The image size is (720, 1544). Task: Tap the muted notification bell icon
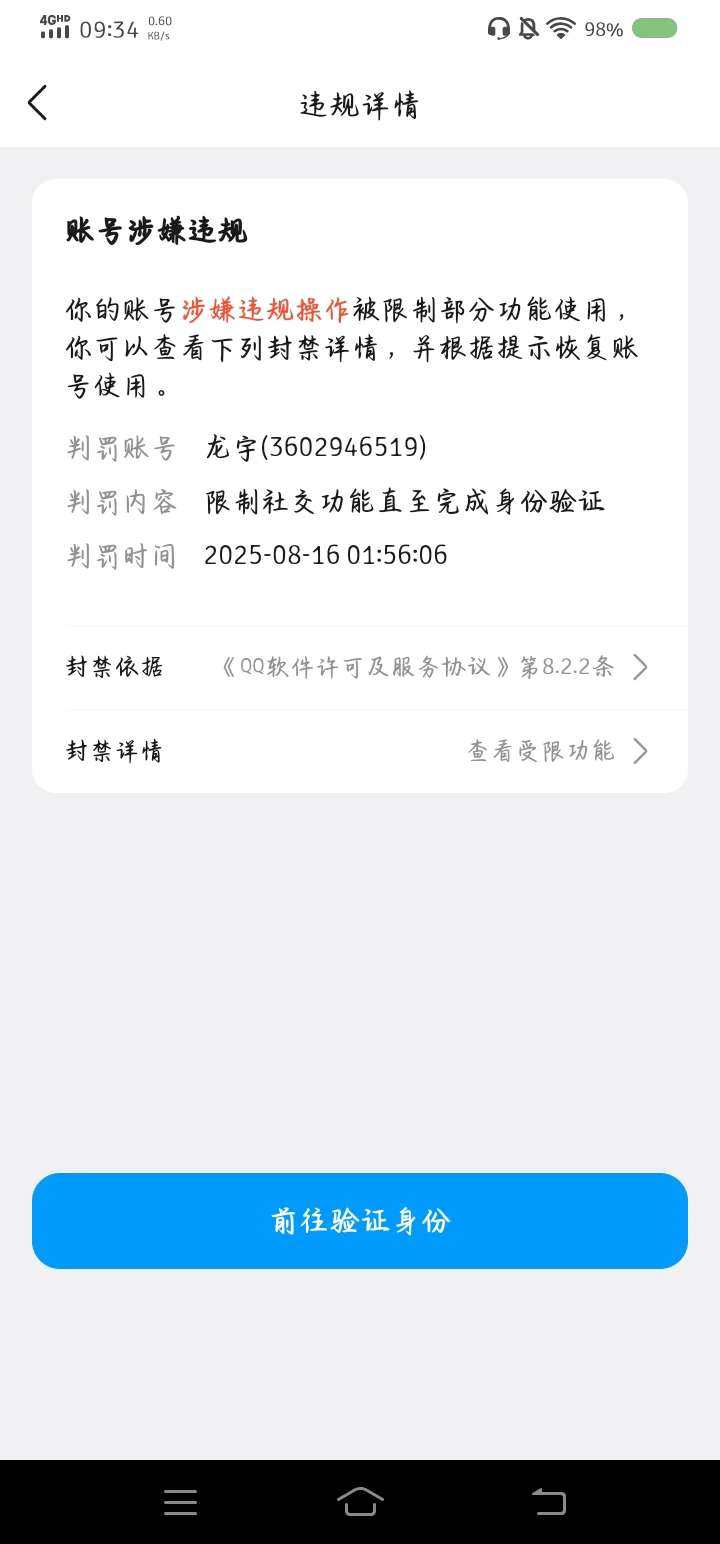[528, 29]
